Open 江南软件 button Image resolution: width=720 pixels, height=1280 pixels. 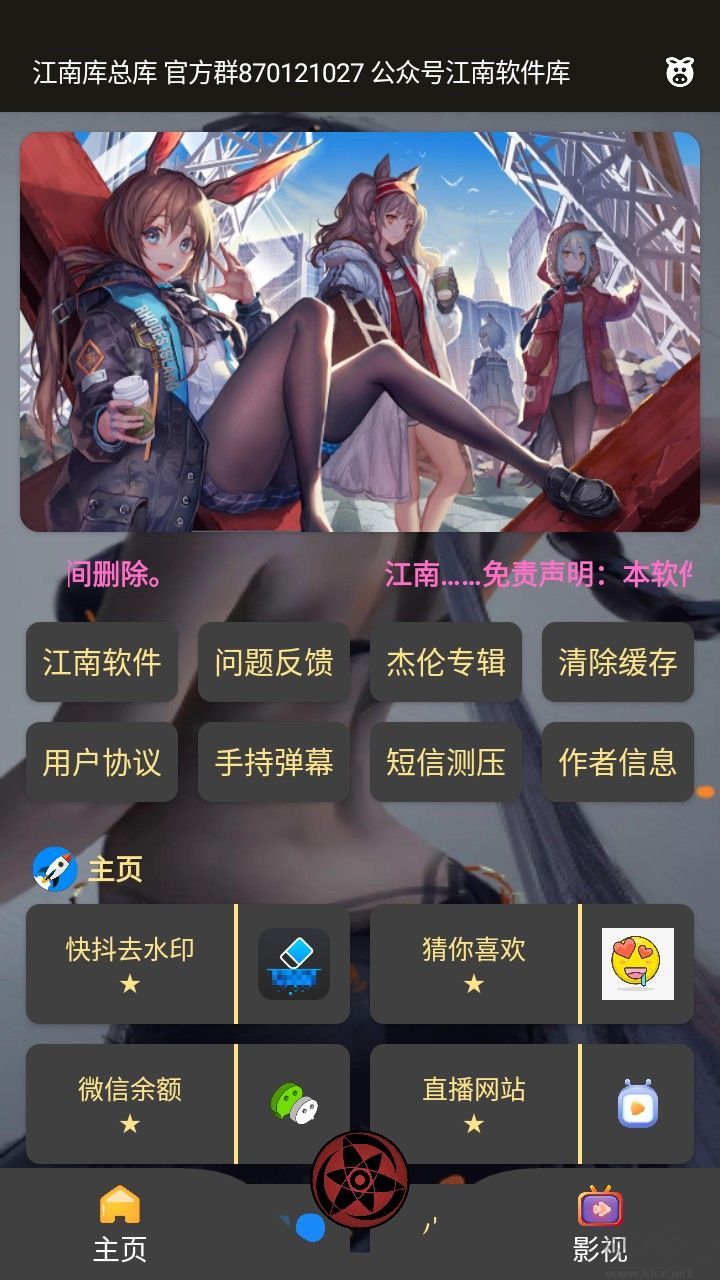pos(102,662)
